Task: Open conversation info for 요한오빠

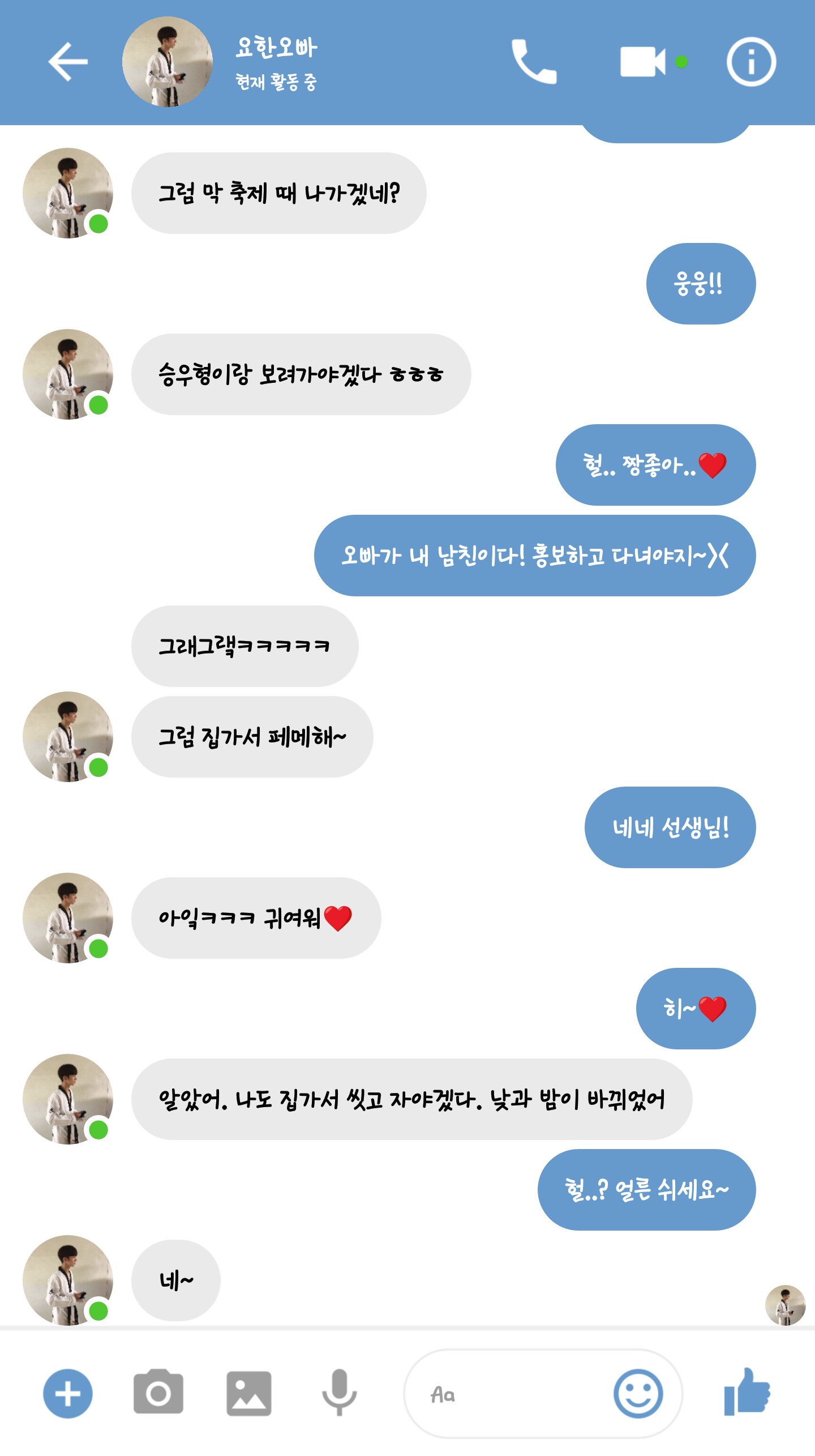Action: [x=751, y=62]
